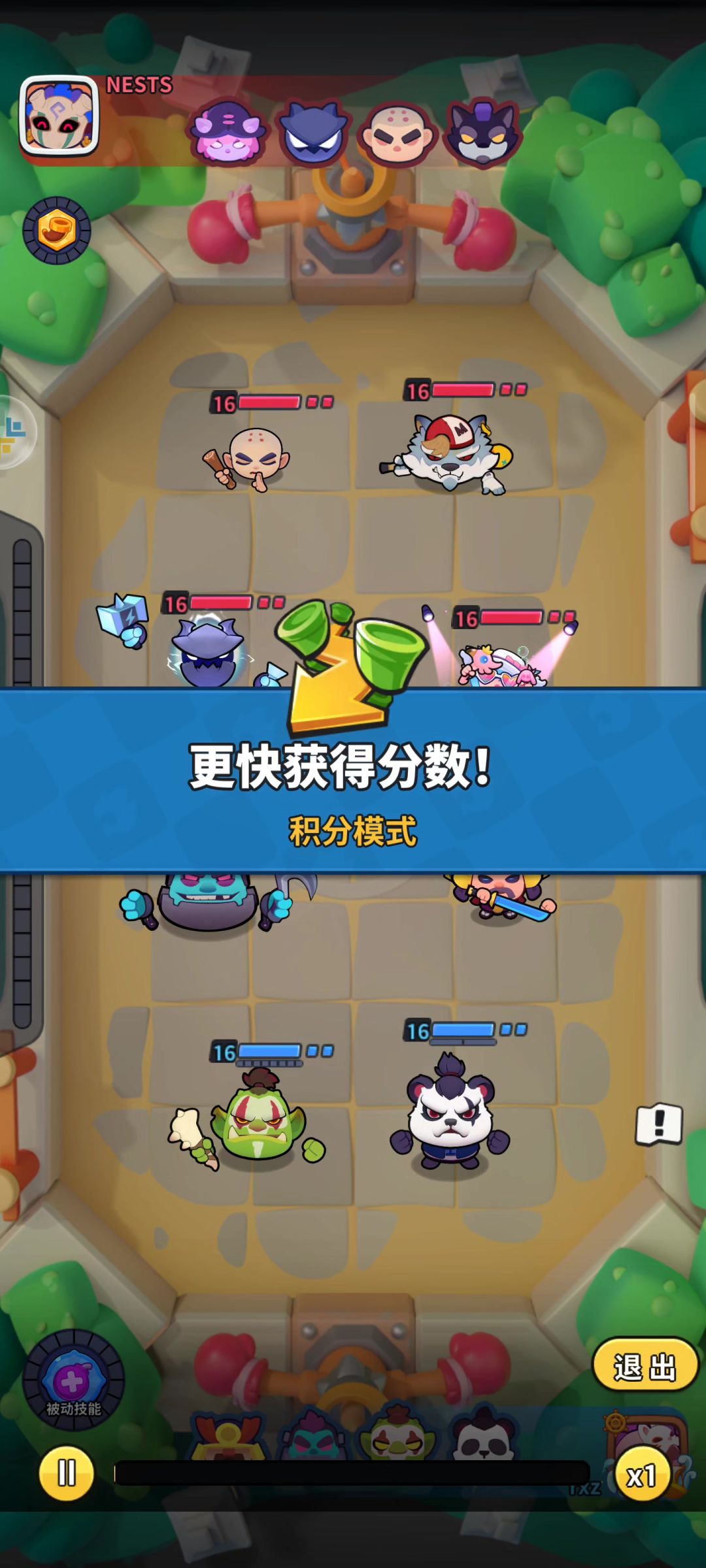
Task: Tap the NESTS player avatar
Action: point(59,115)
